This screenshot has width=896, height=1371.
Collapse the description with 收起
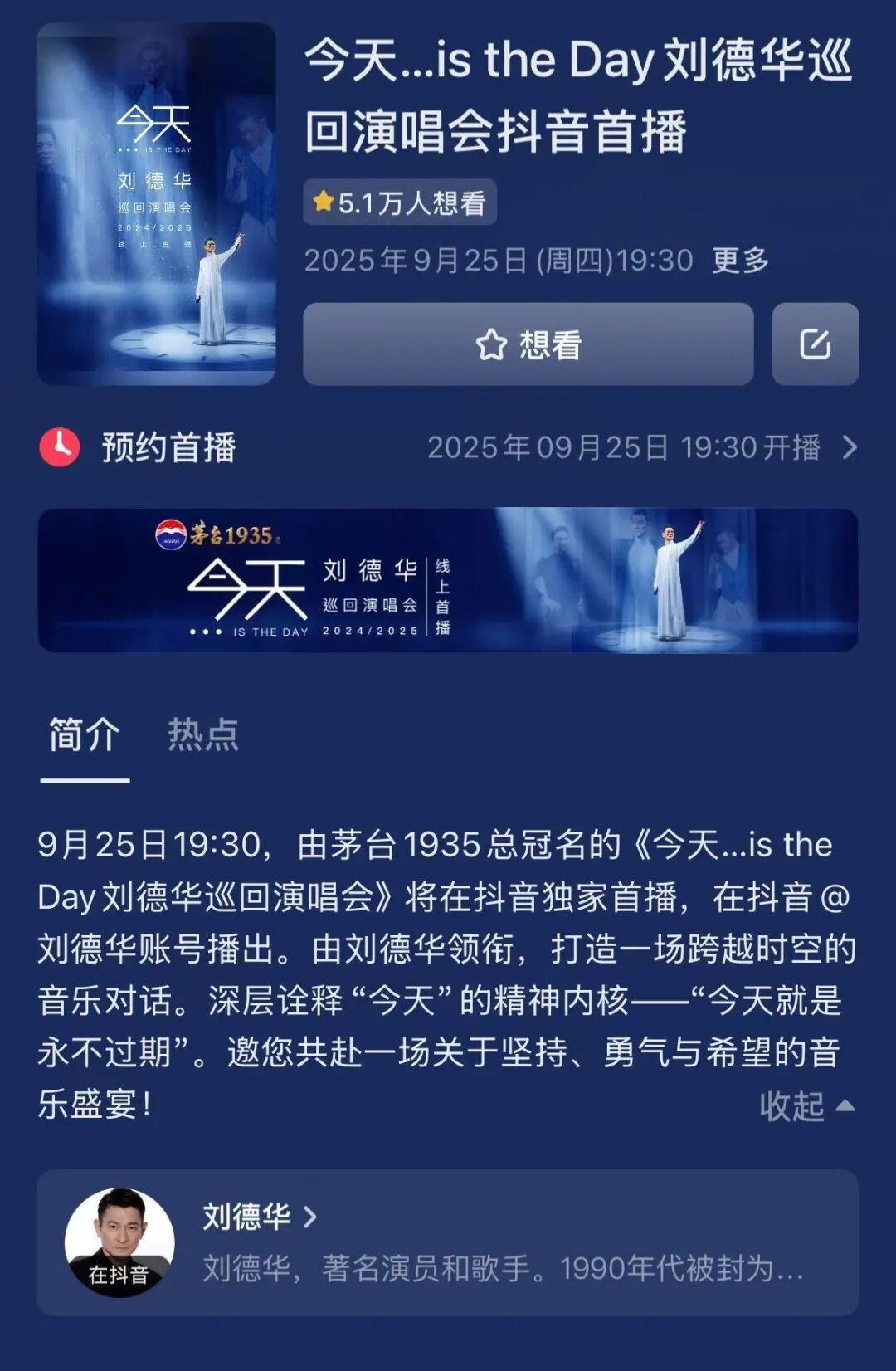[x=806, y=1106]
